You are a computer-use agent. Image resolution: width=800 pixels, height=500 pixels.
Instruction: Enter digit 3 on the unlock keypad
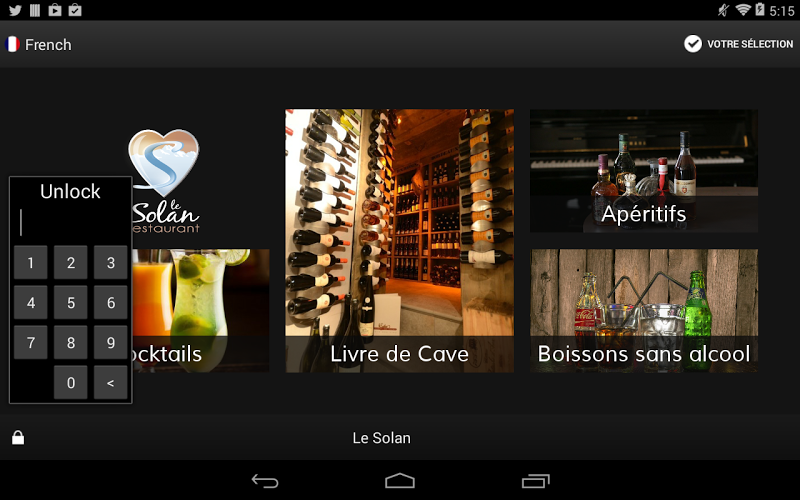point(110,263)
